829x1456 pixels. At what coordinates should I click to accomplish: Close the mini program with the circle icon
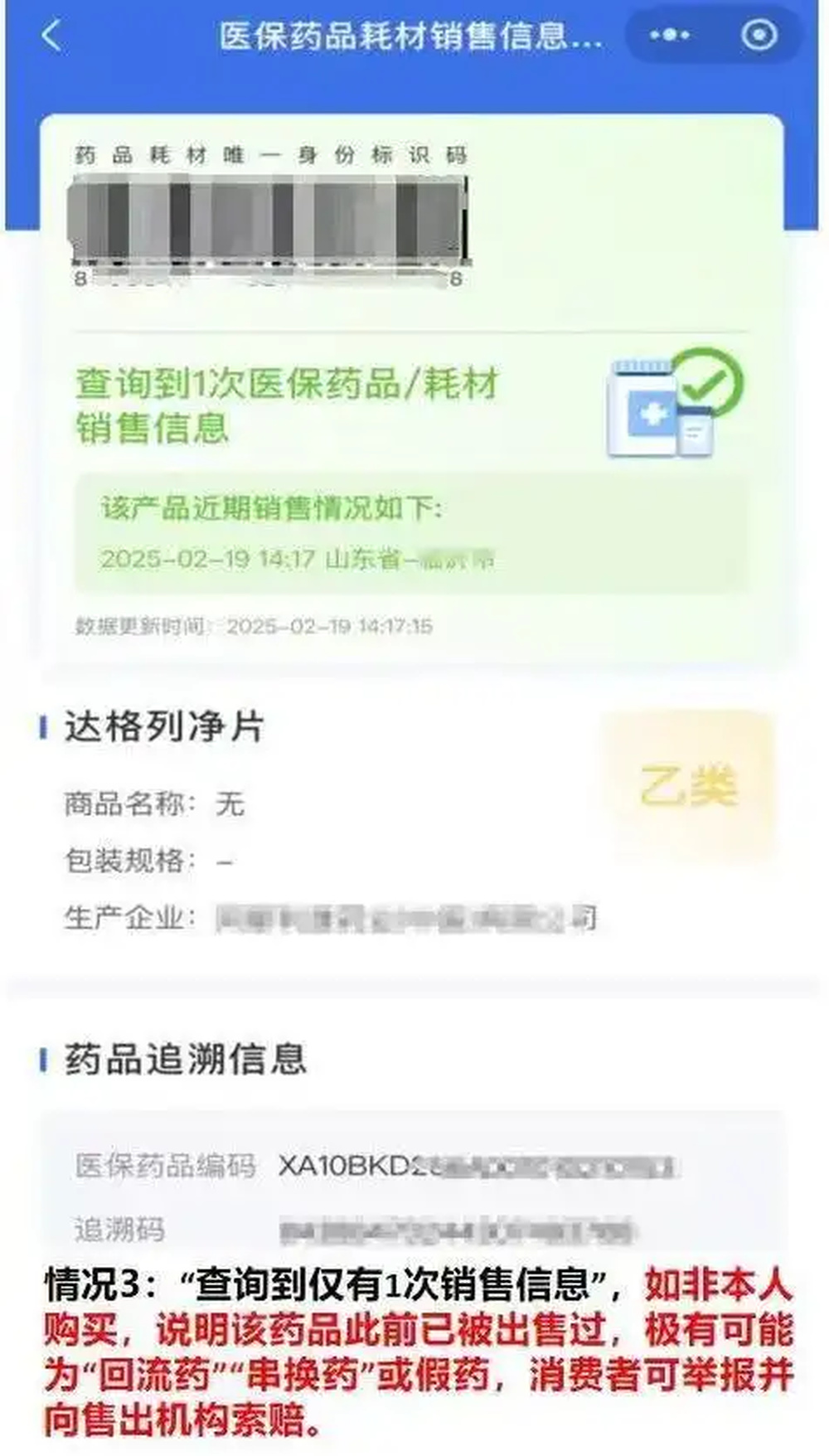pos(759,35)
